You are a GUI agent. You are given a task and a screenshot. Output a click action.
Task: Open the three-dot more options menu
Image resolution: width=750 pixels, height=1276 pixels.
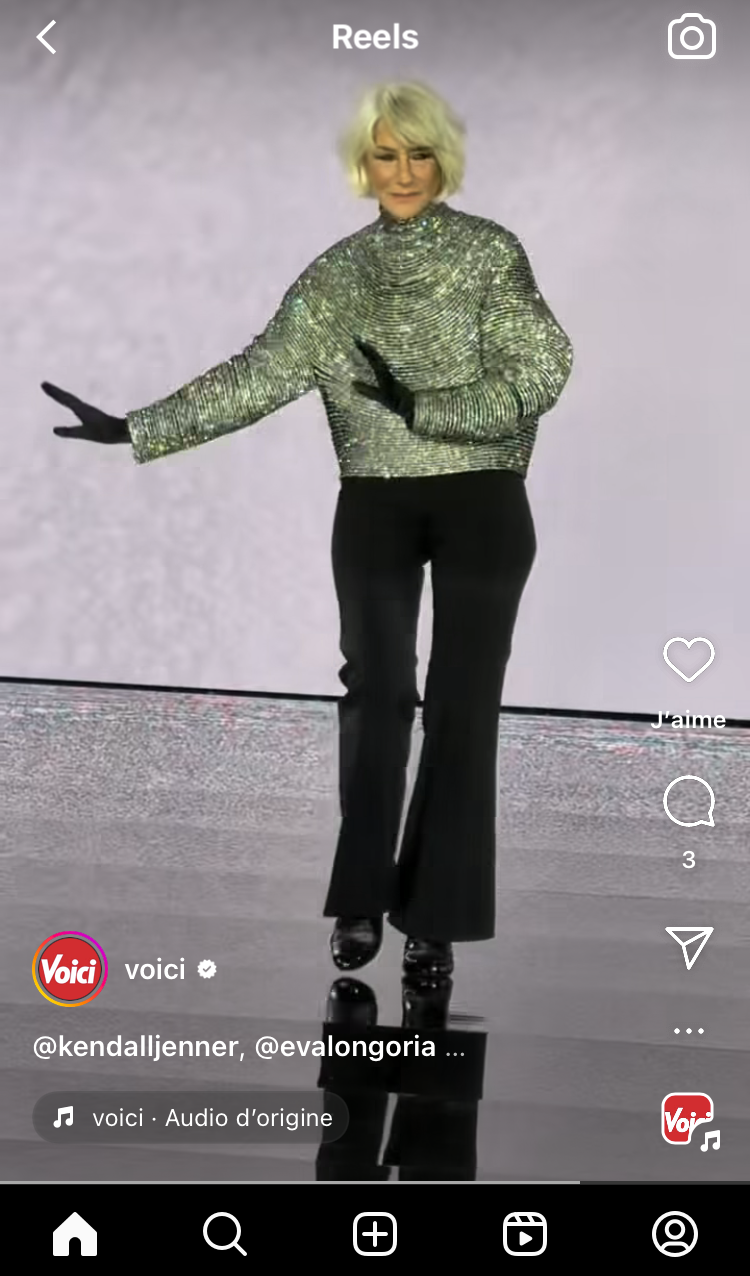pyautogui.click(x=689, y=1031)
